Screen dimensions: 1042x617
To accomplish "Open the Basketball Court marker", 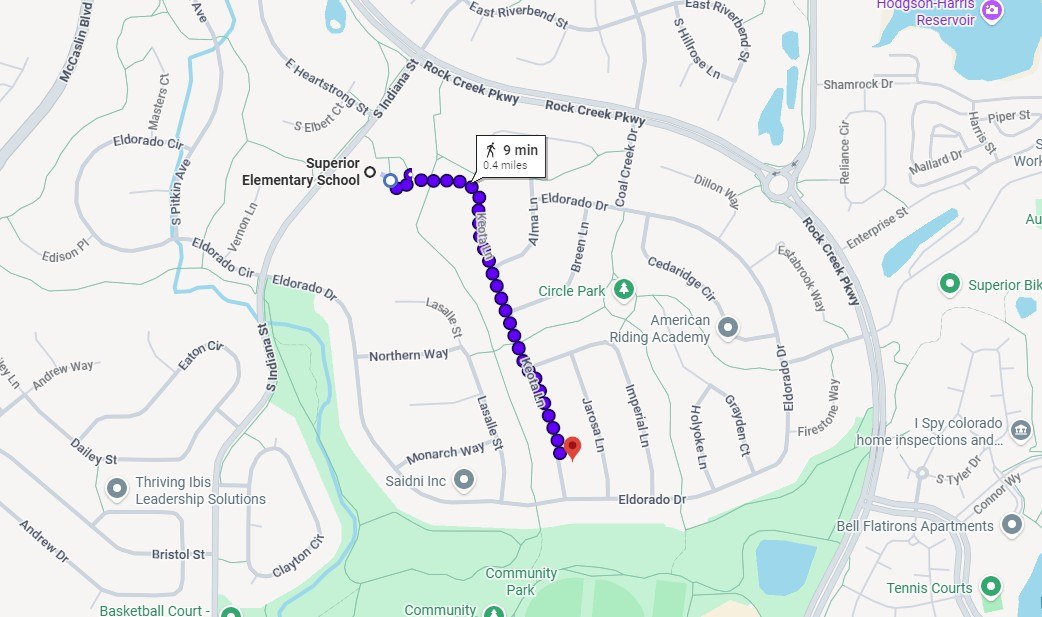I will click(231, 611).
